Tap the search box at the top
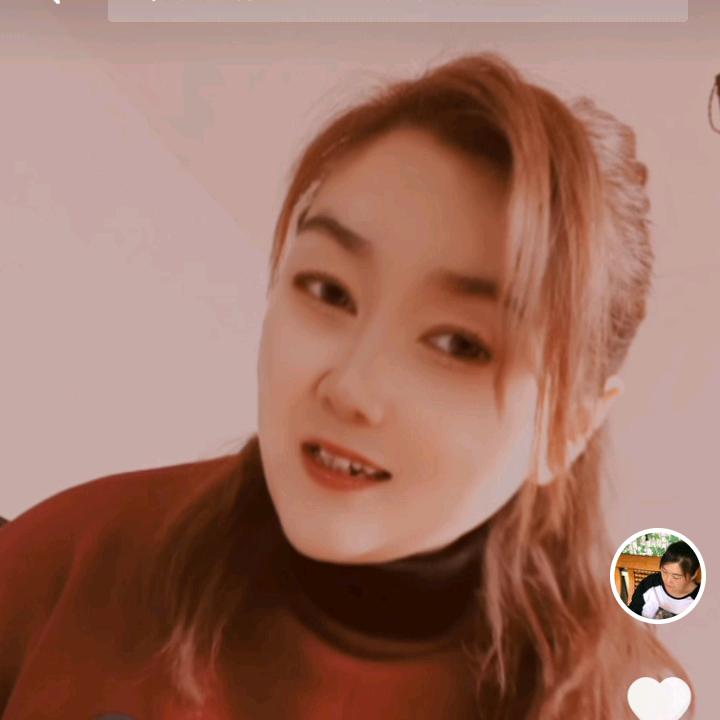Viewport: 720px width, 720px height. point(397,9)
